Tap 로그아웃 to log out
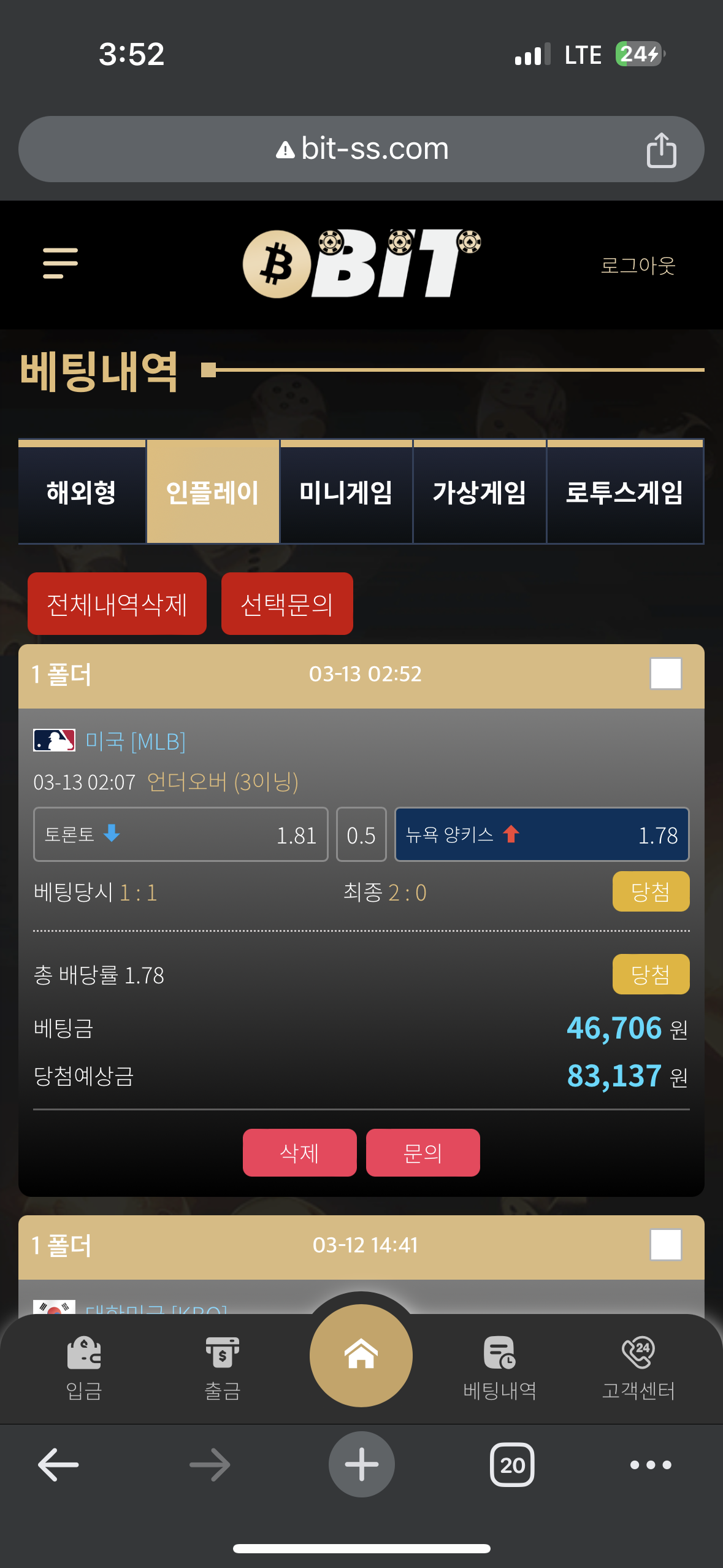Screen dimensions: 723x1568 click(638, 265)
